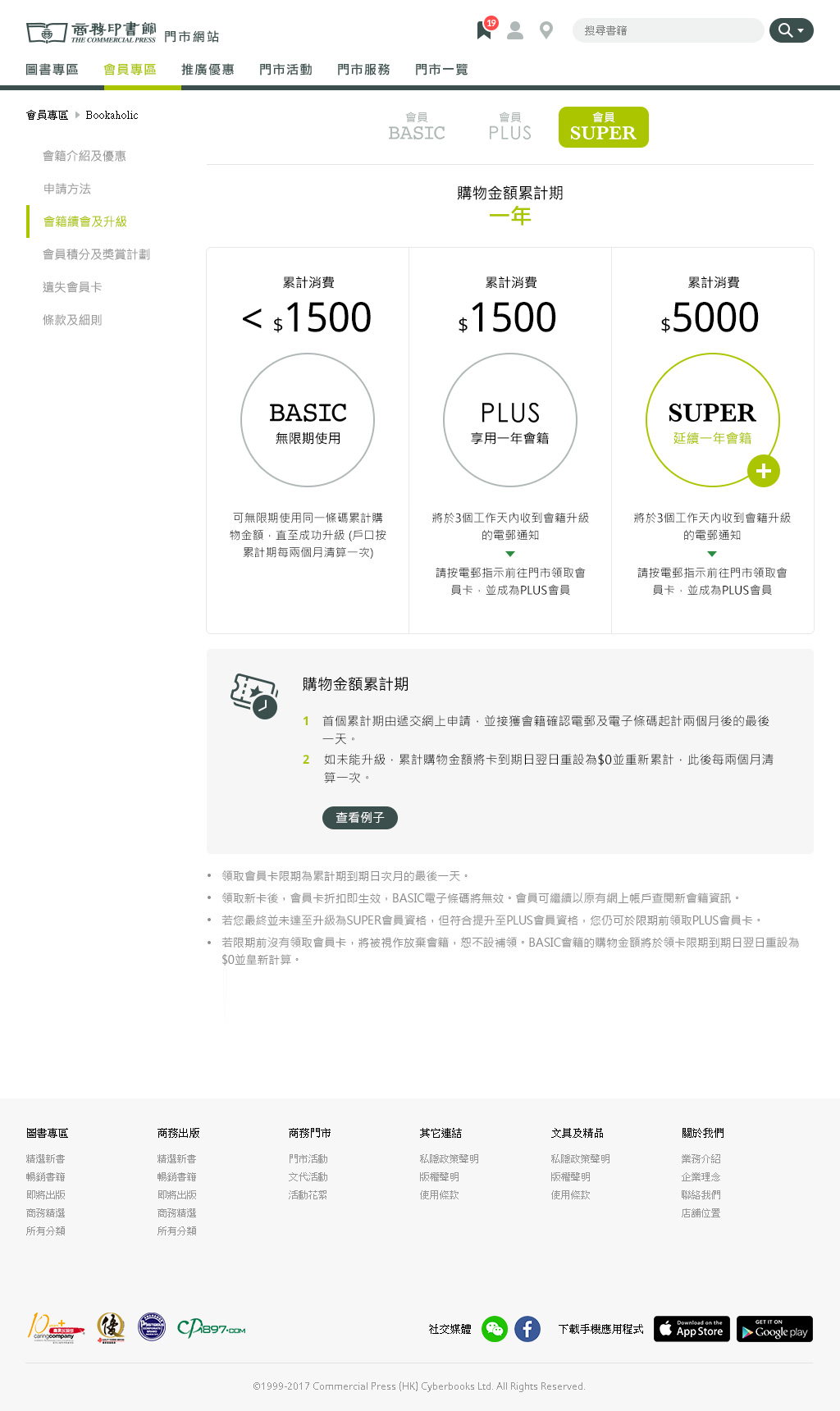Open 會籍介紹及優惠 in the sidebar
The height and width of the screenshot is (1411, 840).
[84, 156]
